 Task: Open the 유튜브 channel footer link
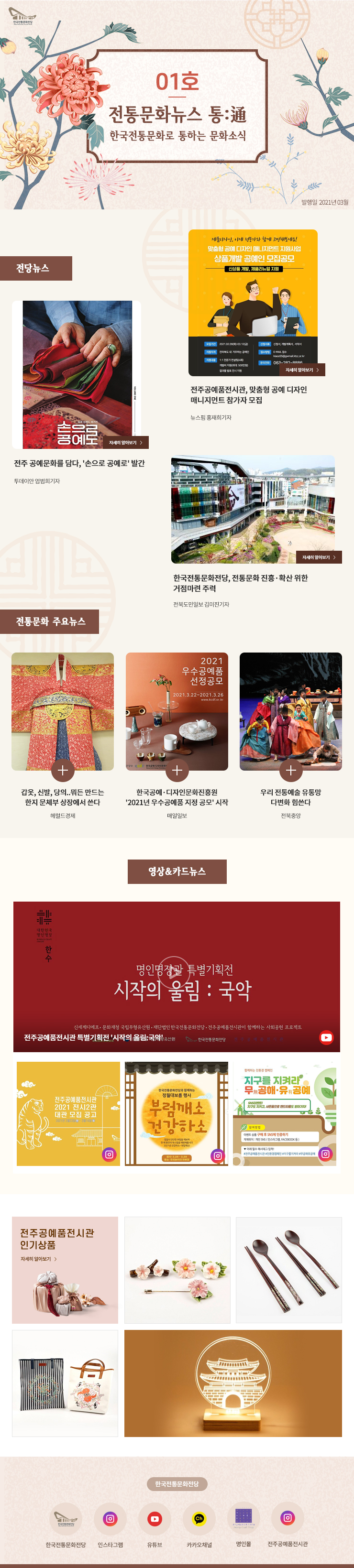click(x=155, y=1518)
